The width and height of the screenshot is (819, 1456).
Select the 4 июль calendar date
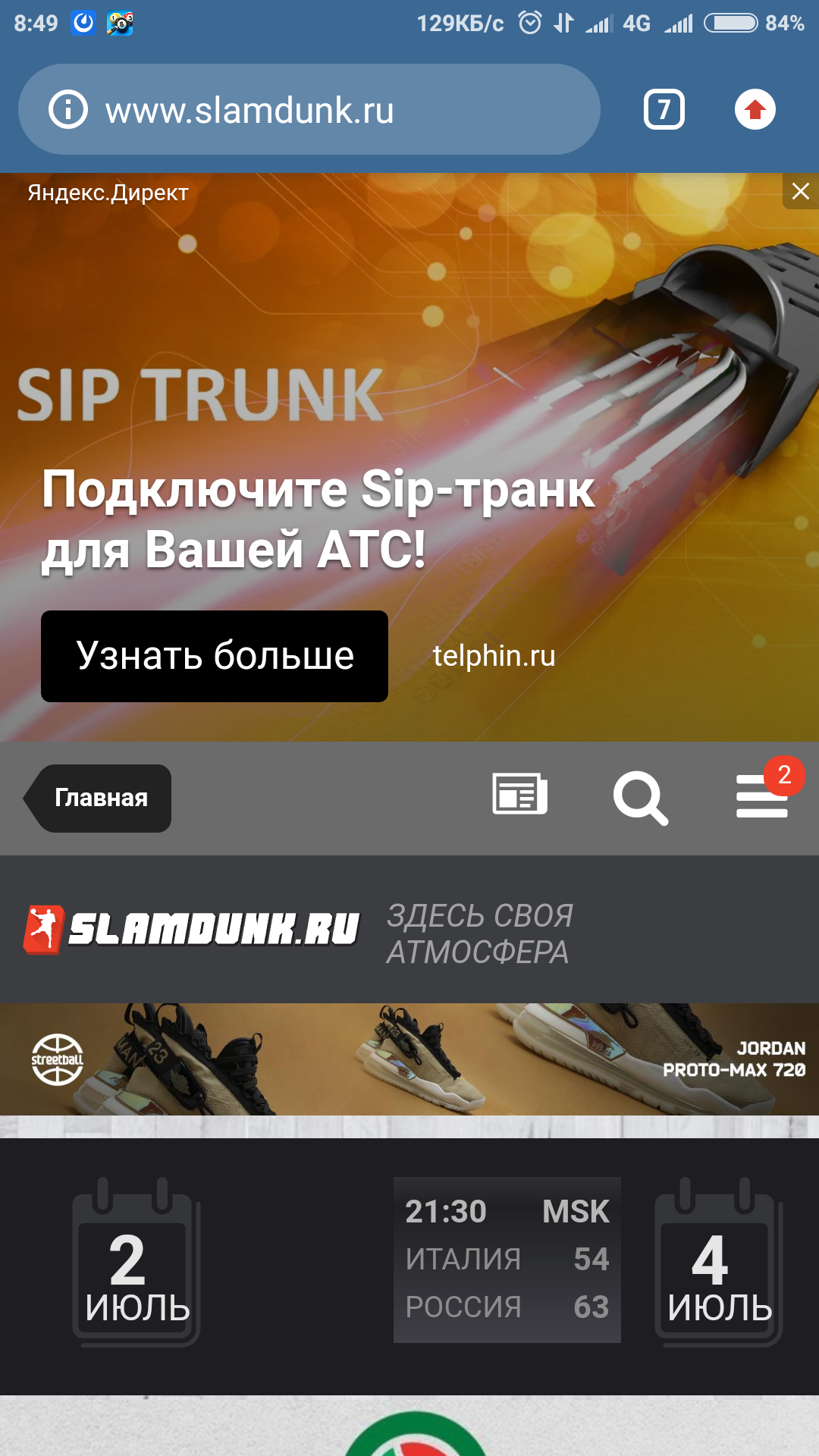pos(719,1262)
